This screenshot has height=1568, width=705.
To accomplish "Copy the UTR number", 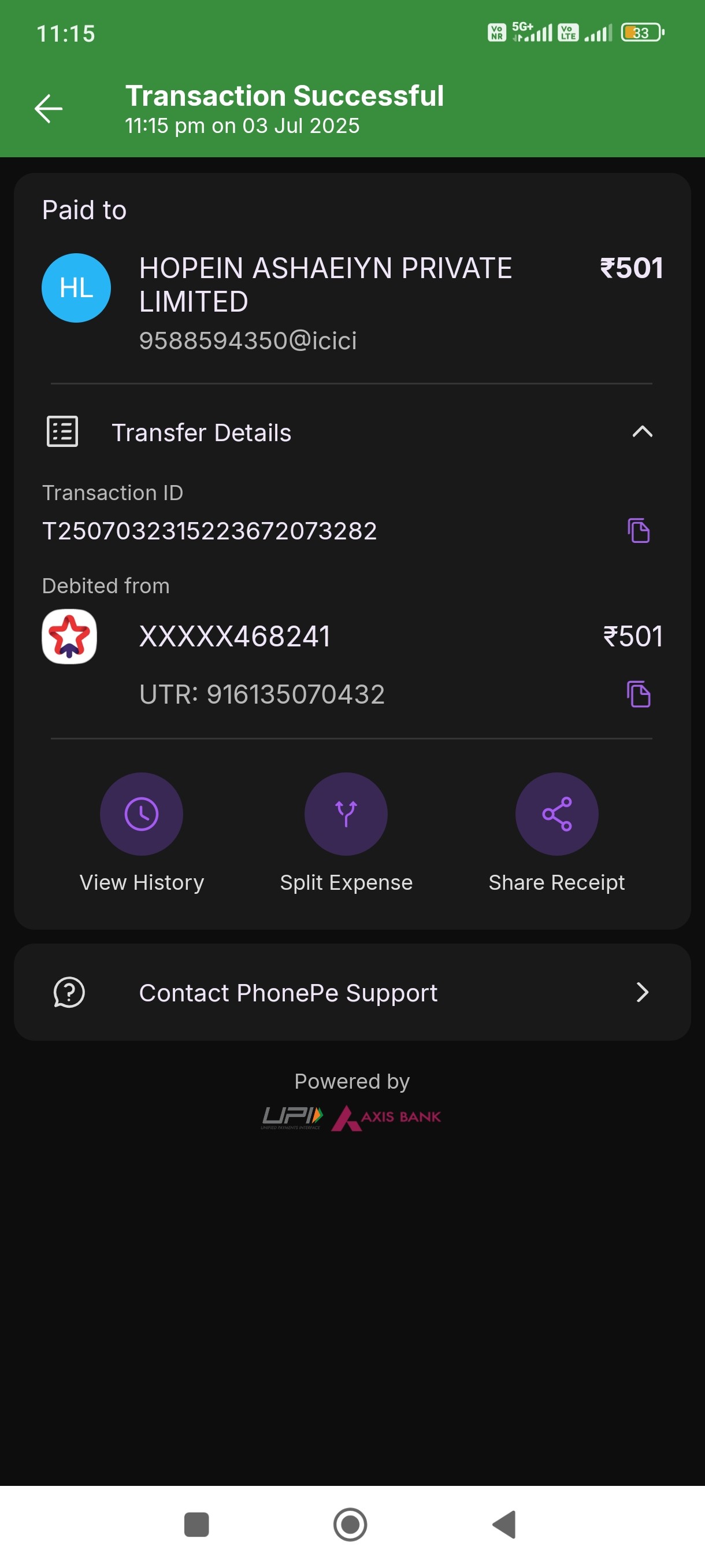I will pos(638,694).
